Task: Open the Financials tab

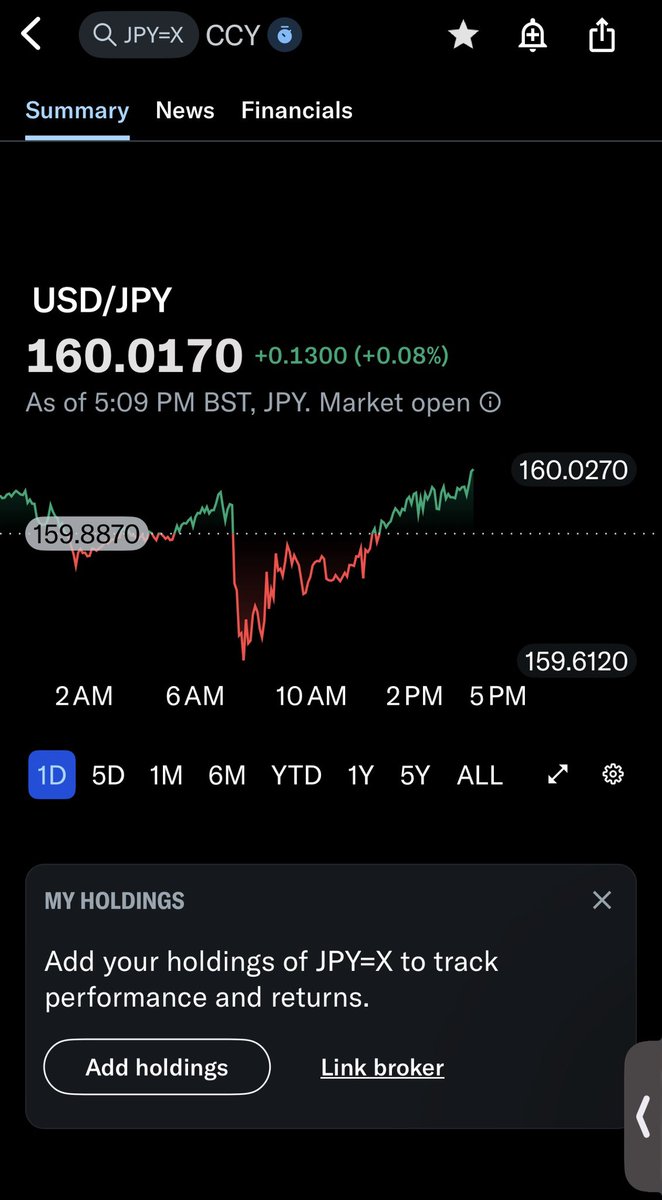Action: pos(297,110)
